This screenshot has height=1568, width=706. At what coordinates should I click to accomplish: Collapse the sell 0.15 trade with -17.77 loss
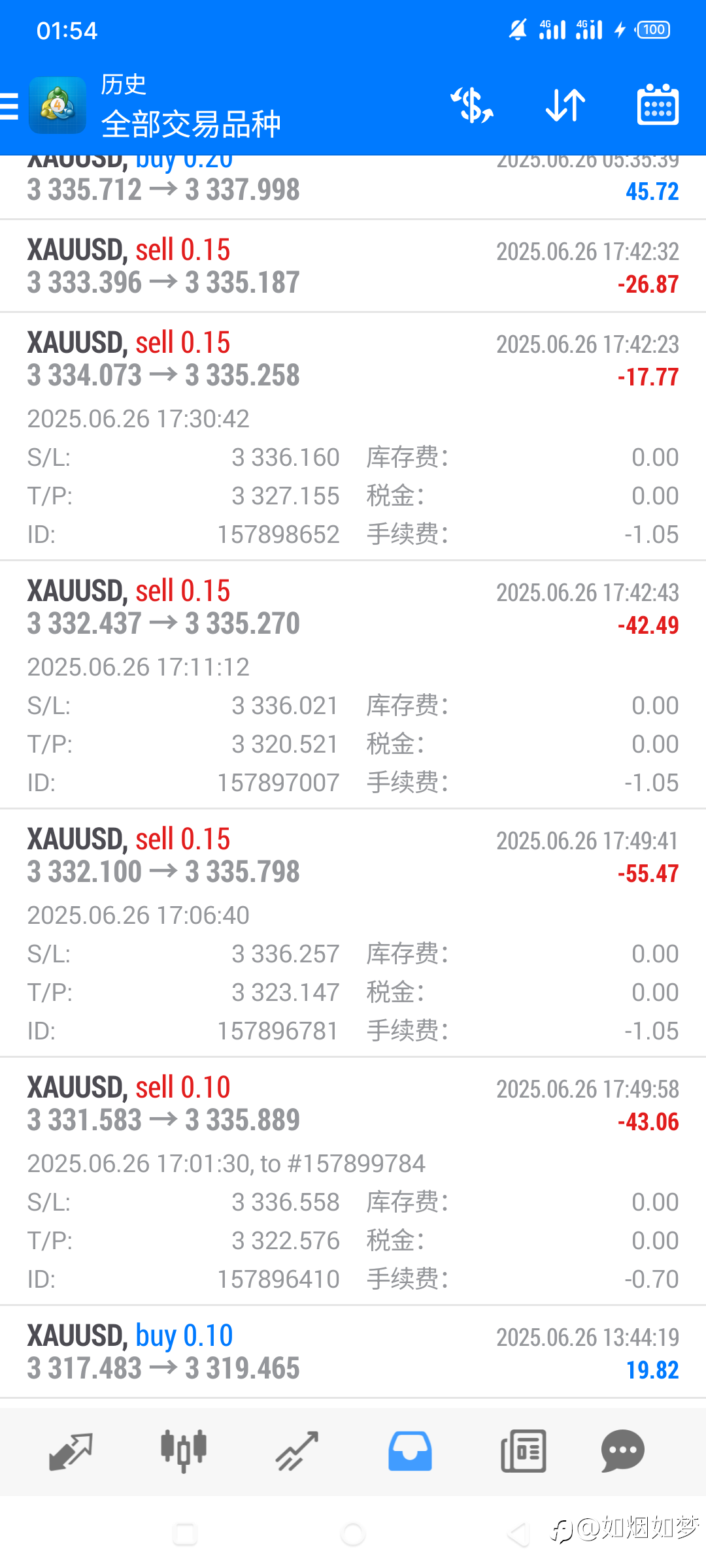coord(353,436)
